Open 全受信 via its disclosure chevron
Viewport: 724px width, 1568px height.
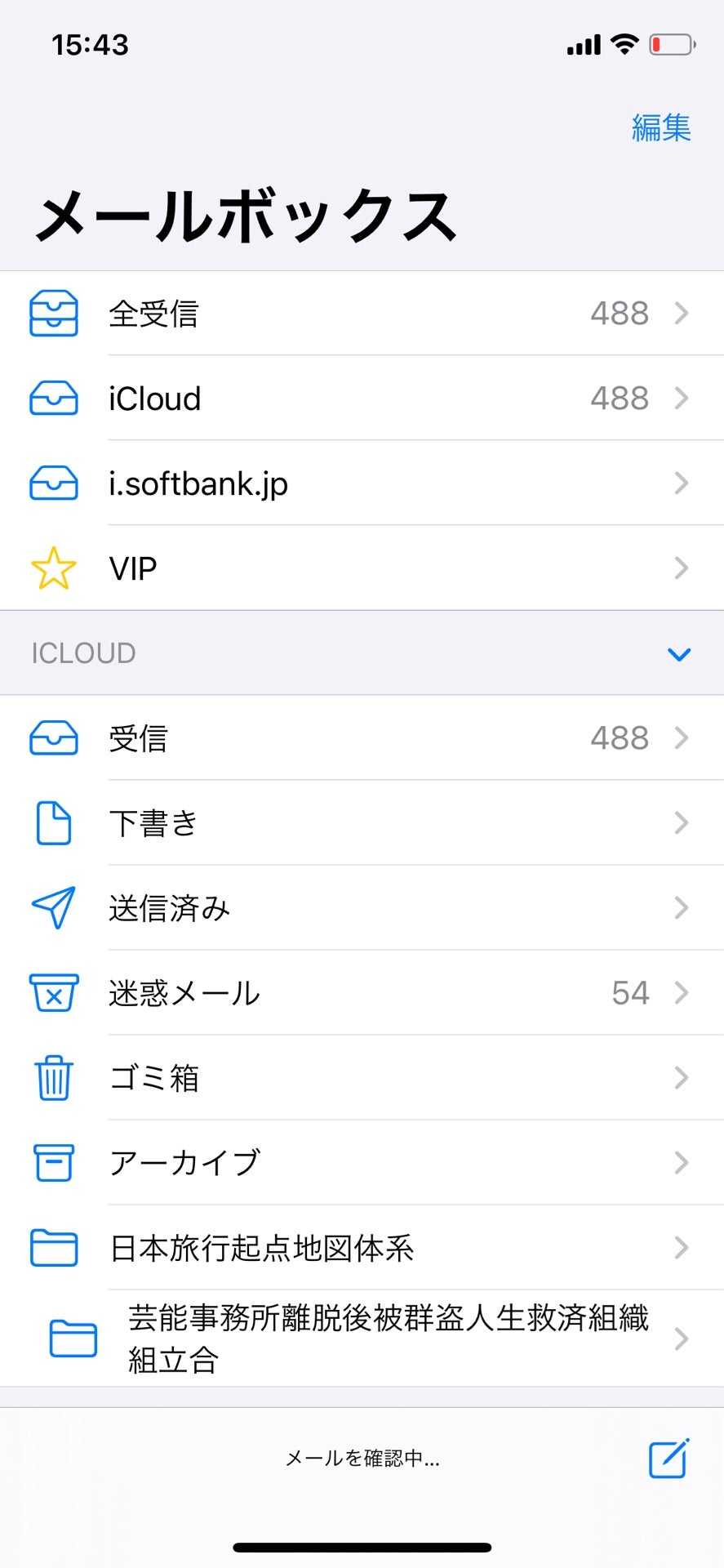click(682, 314)
